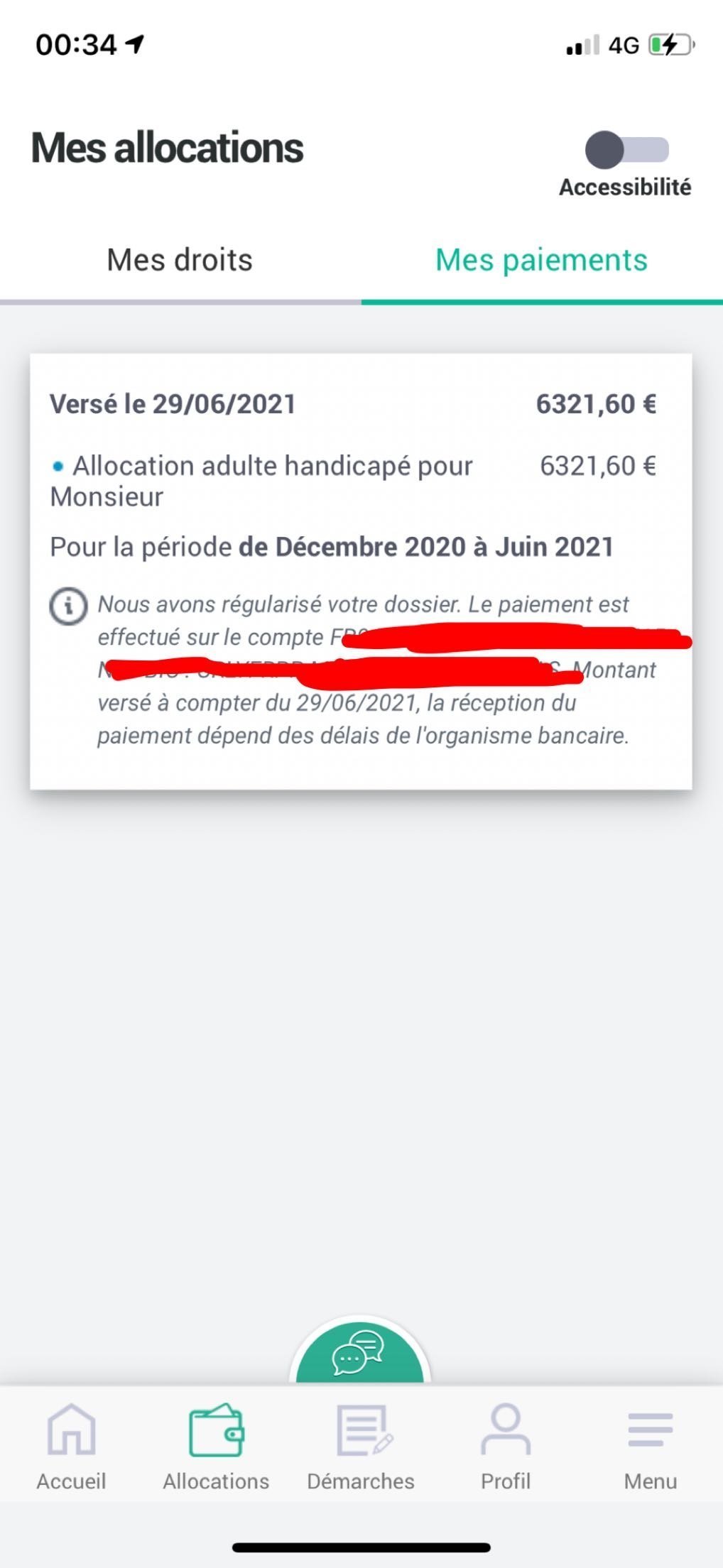
Task: Enable the Accessibilité switch
Action: coord(626,150)
